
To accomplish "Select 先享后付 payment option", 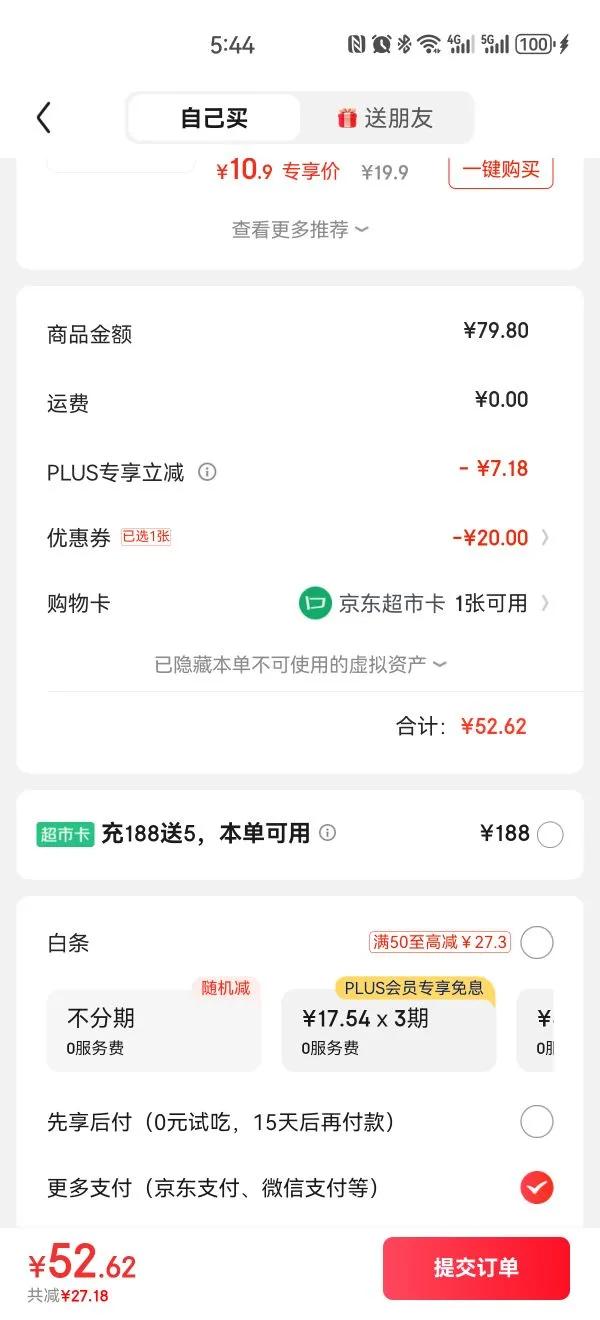I will 537,1121.
